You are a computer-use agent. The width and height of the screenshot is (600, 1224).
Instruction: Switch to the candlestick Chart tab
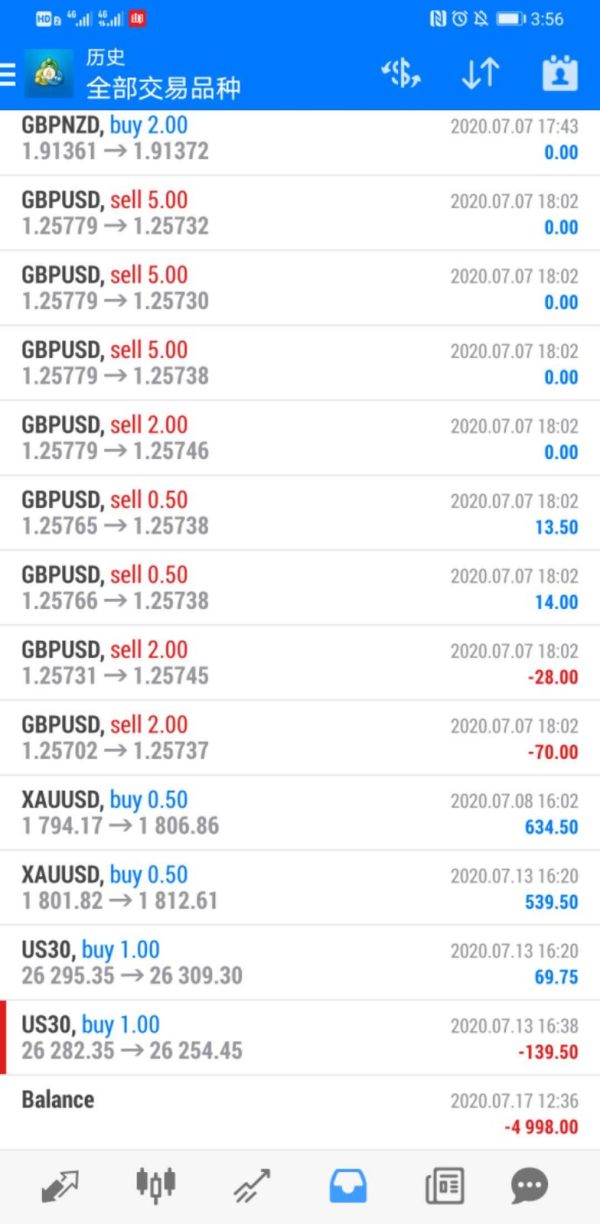coord(156,1186)
